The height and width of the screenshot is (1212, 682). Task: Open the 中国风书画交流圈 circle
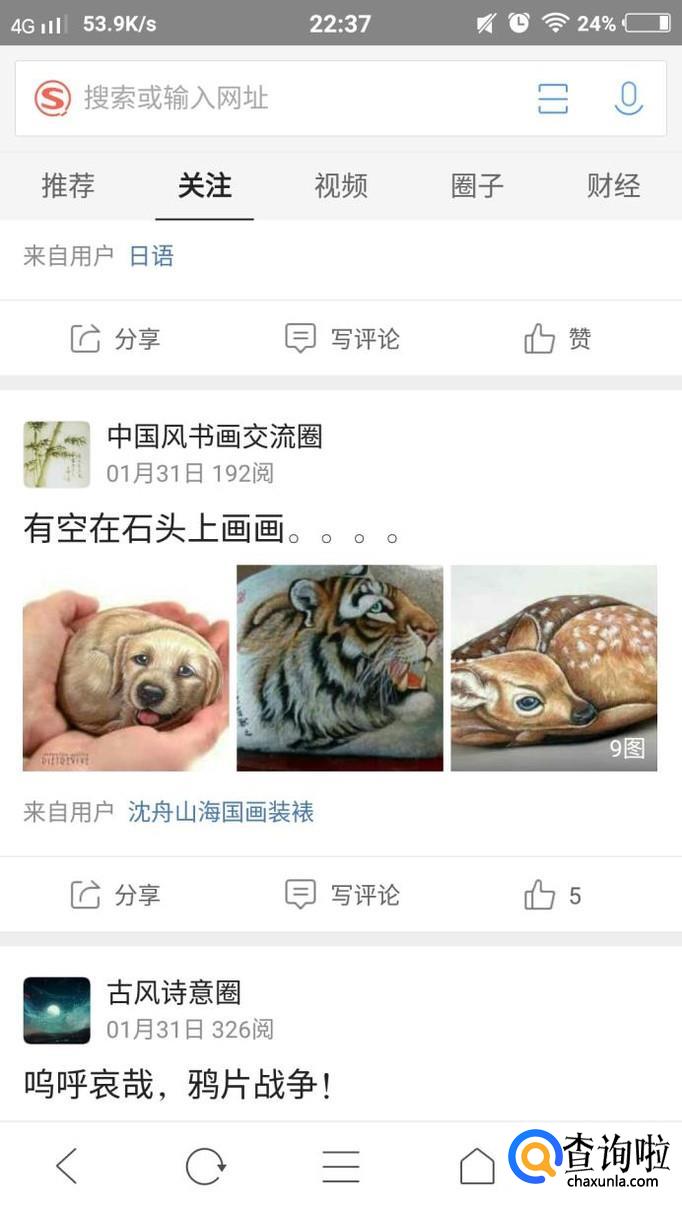[214, 436]
